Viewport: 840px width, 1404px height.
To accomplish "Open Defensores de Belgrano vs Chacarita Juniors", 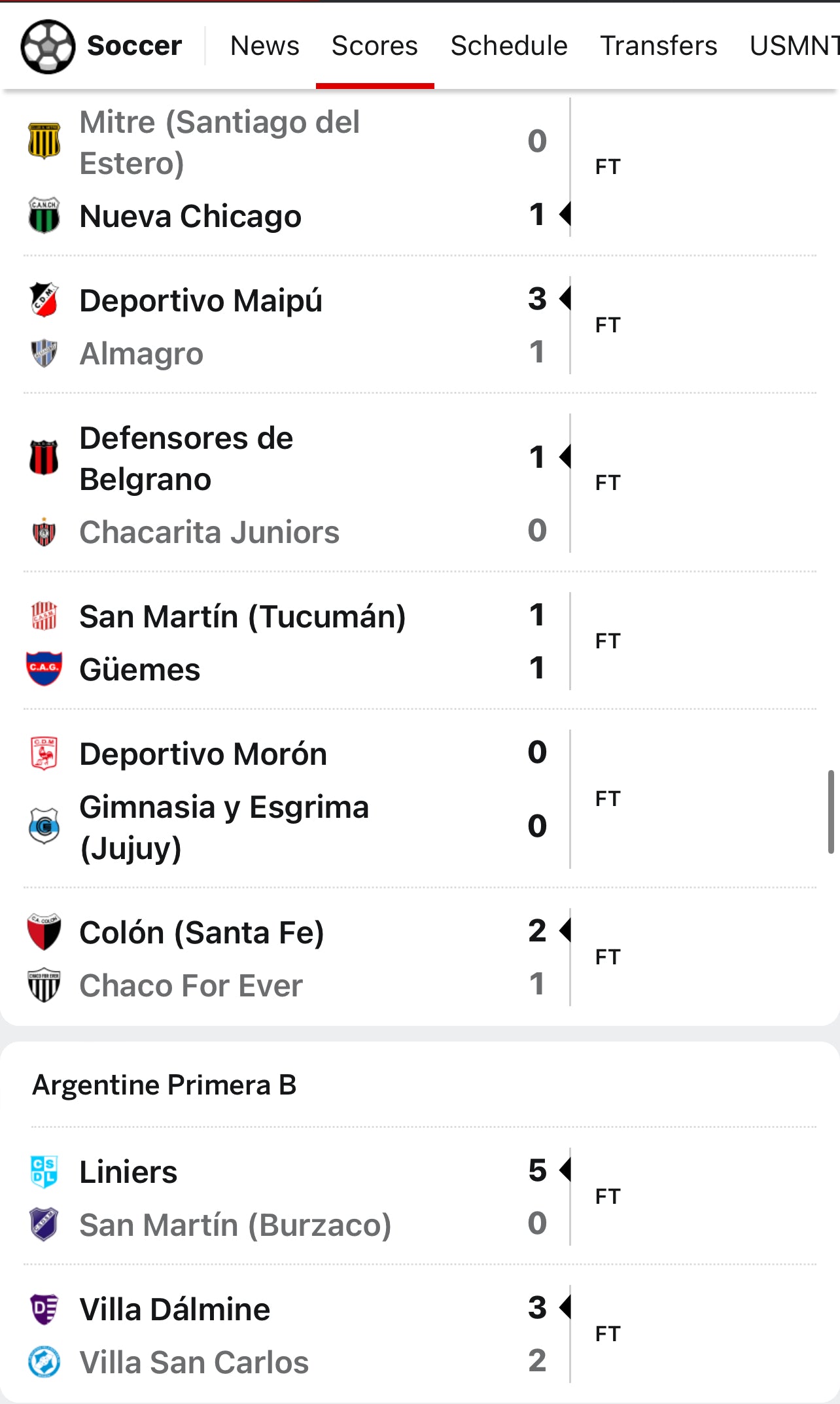I will (x=420, y=483).
